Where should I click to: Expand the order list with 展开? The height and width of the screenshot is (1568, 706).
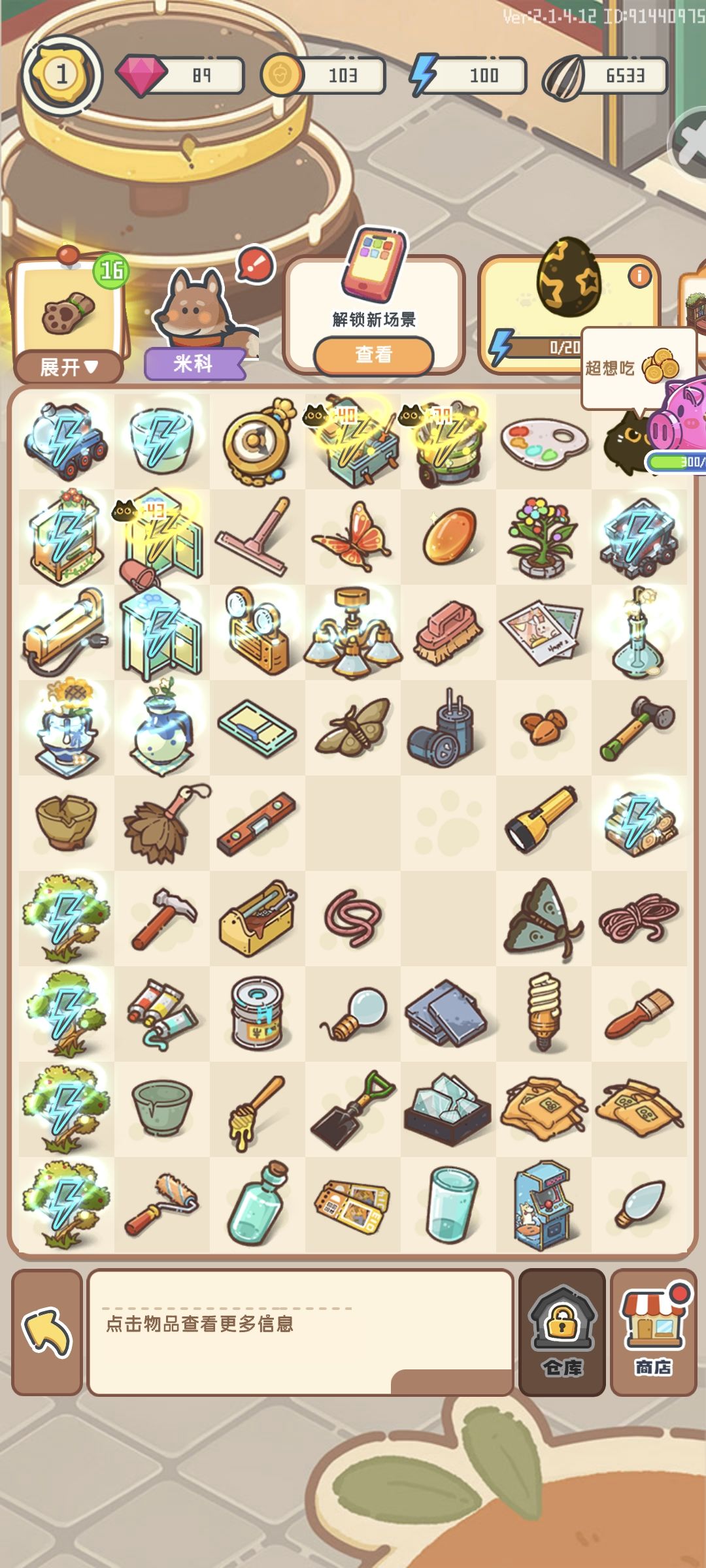tap(68, 367)
